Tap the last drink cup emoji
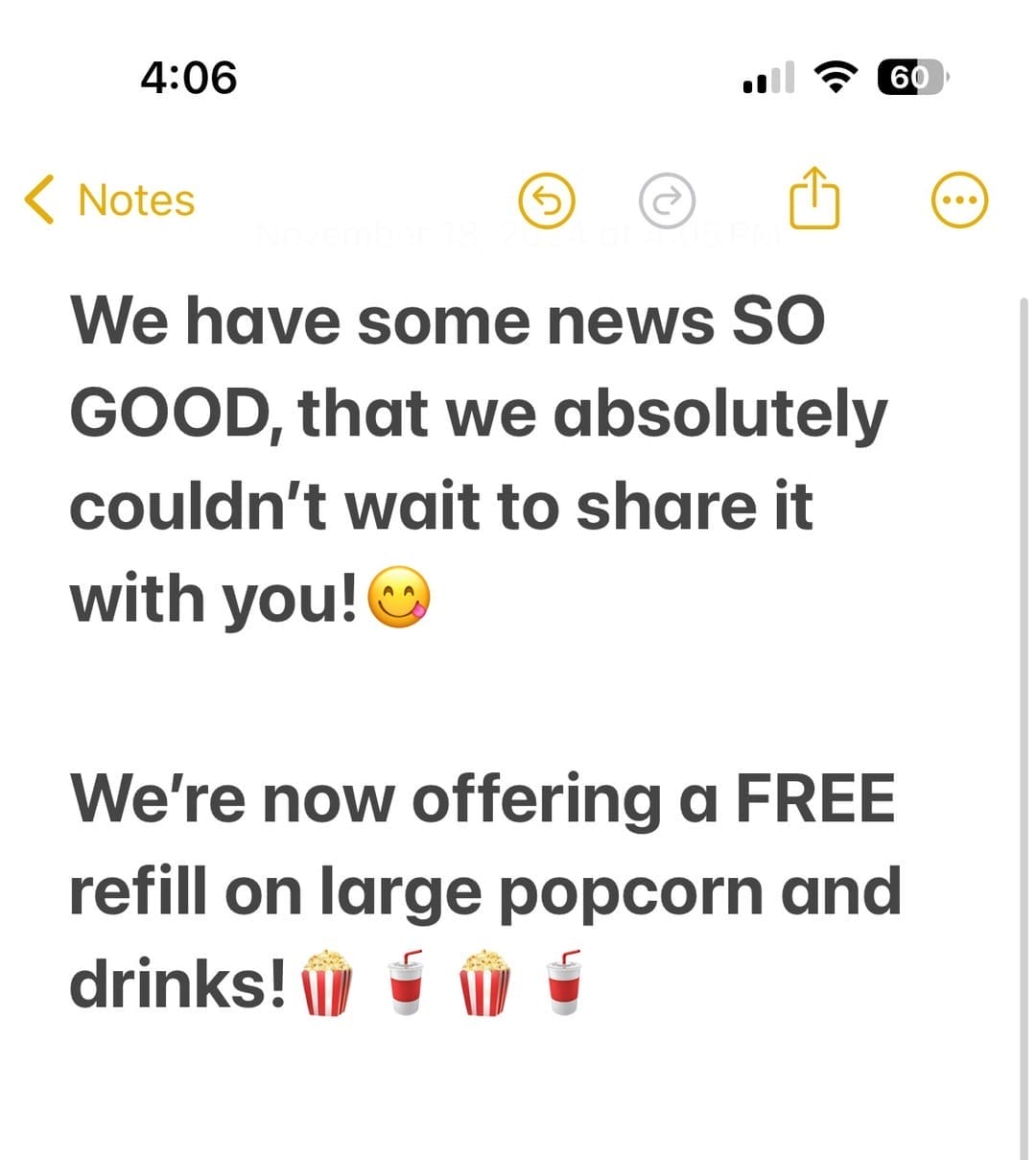 point(565,980)
